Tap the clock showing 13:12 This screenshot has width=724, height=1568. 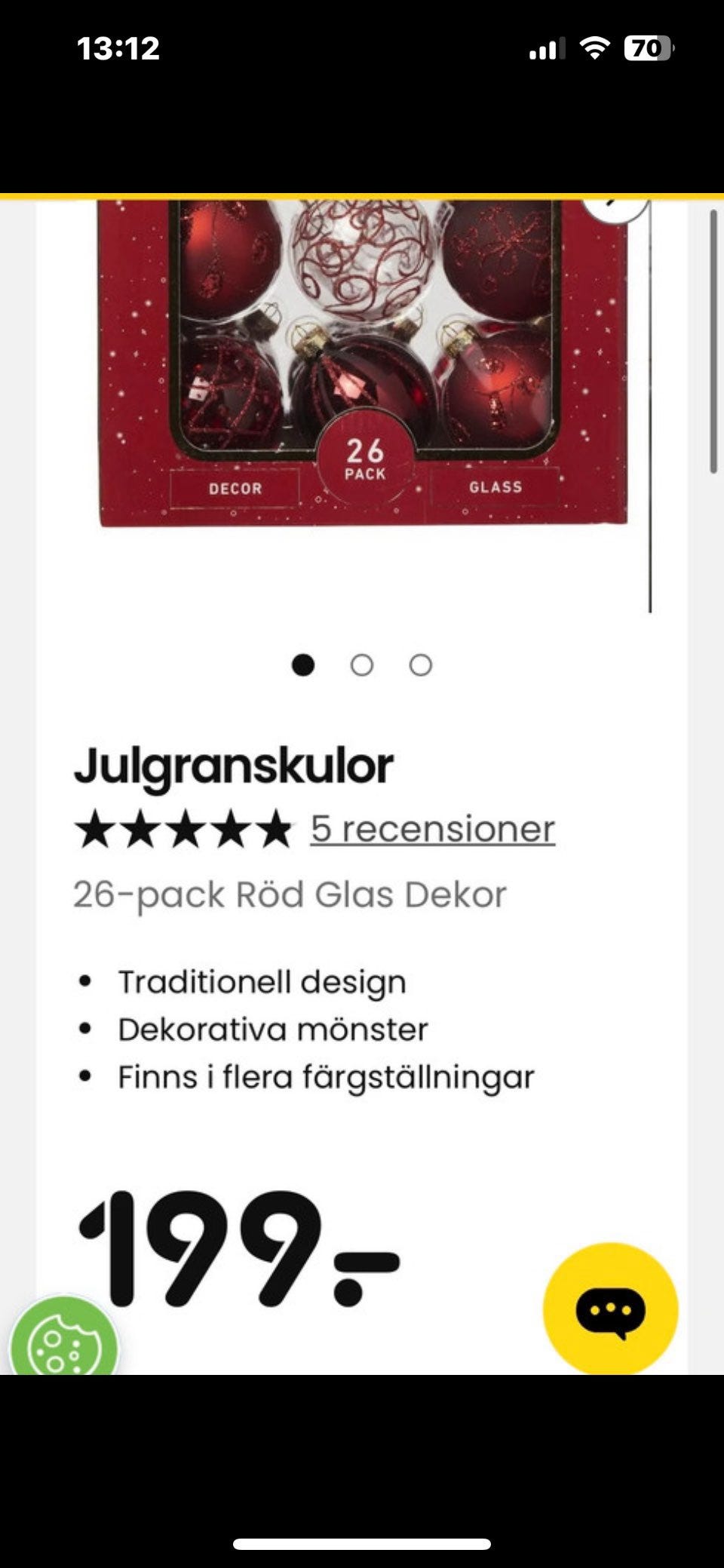click(x=118, y=47)
